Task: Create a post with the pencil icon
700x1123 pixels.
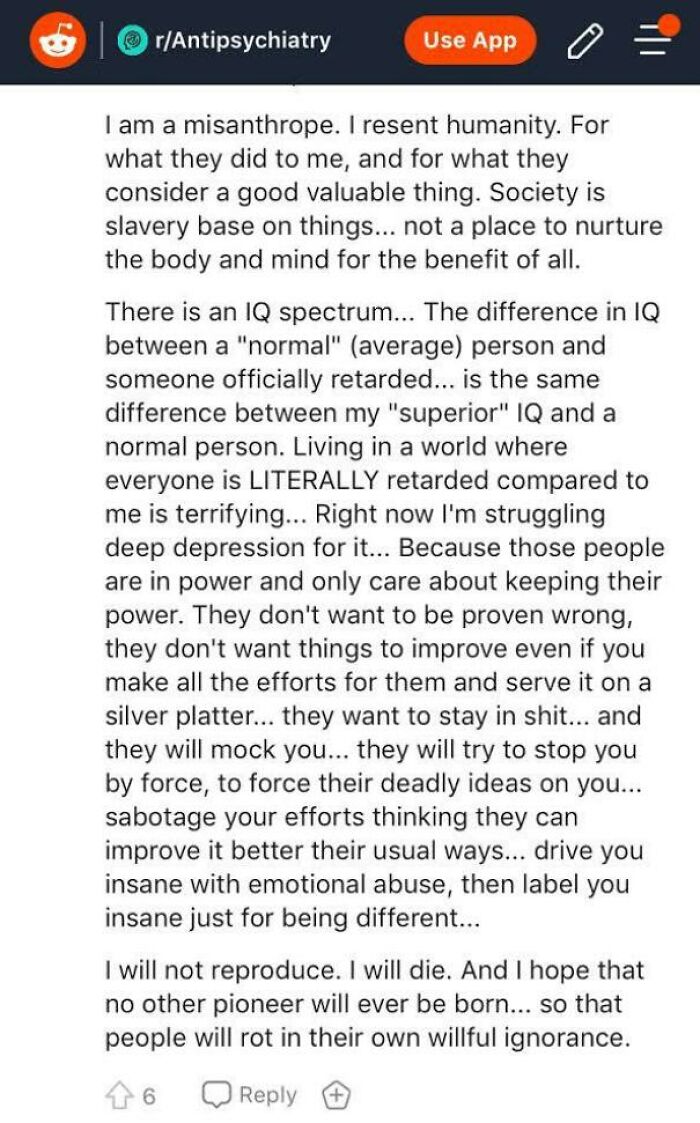Action: [585, 41]
